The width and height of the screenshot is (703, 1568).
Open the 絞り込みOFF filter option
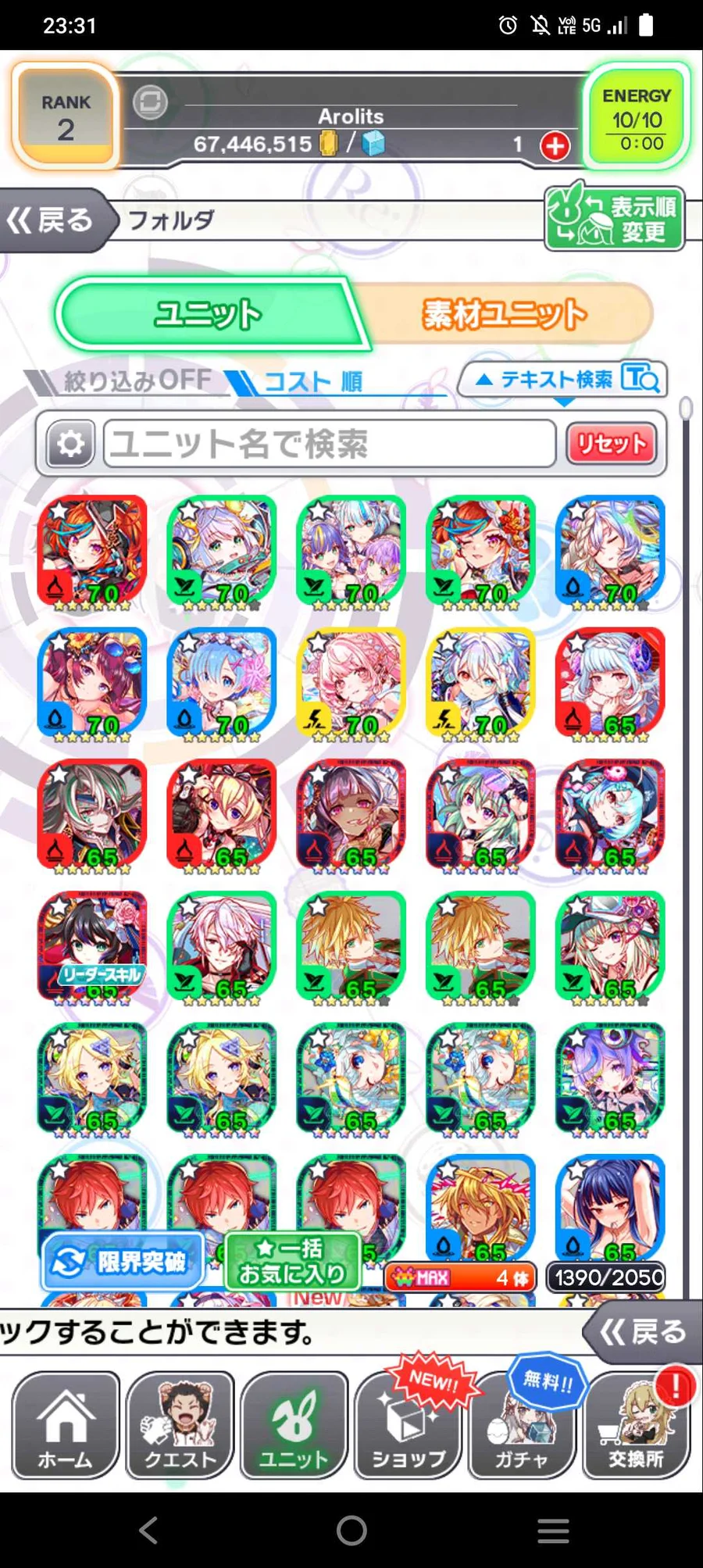click(x=127, y=380)
